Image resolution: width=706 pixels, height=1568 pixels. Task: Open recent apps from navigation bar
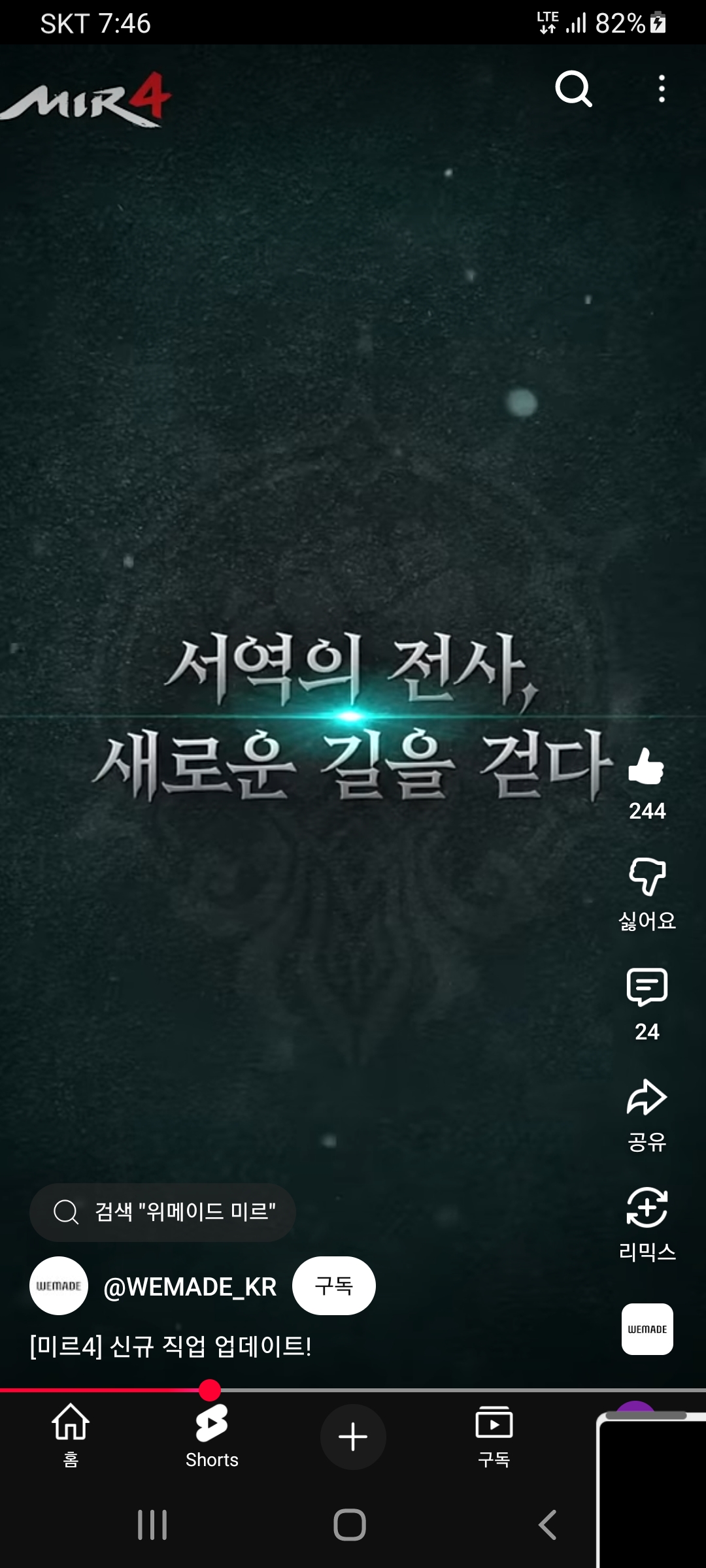coord(152,1525)
